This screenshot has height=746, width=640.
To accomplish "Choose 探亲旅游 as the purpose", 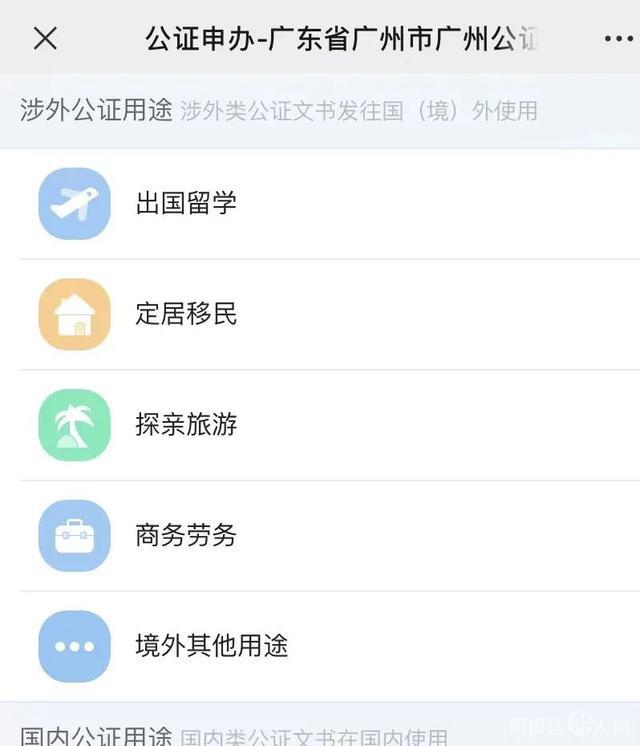I will click(x=187, y=425).
